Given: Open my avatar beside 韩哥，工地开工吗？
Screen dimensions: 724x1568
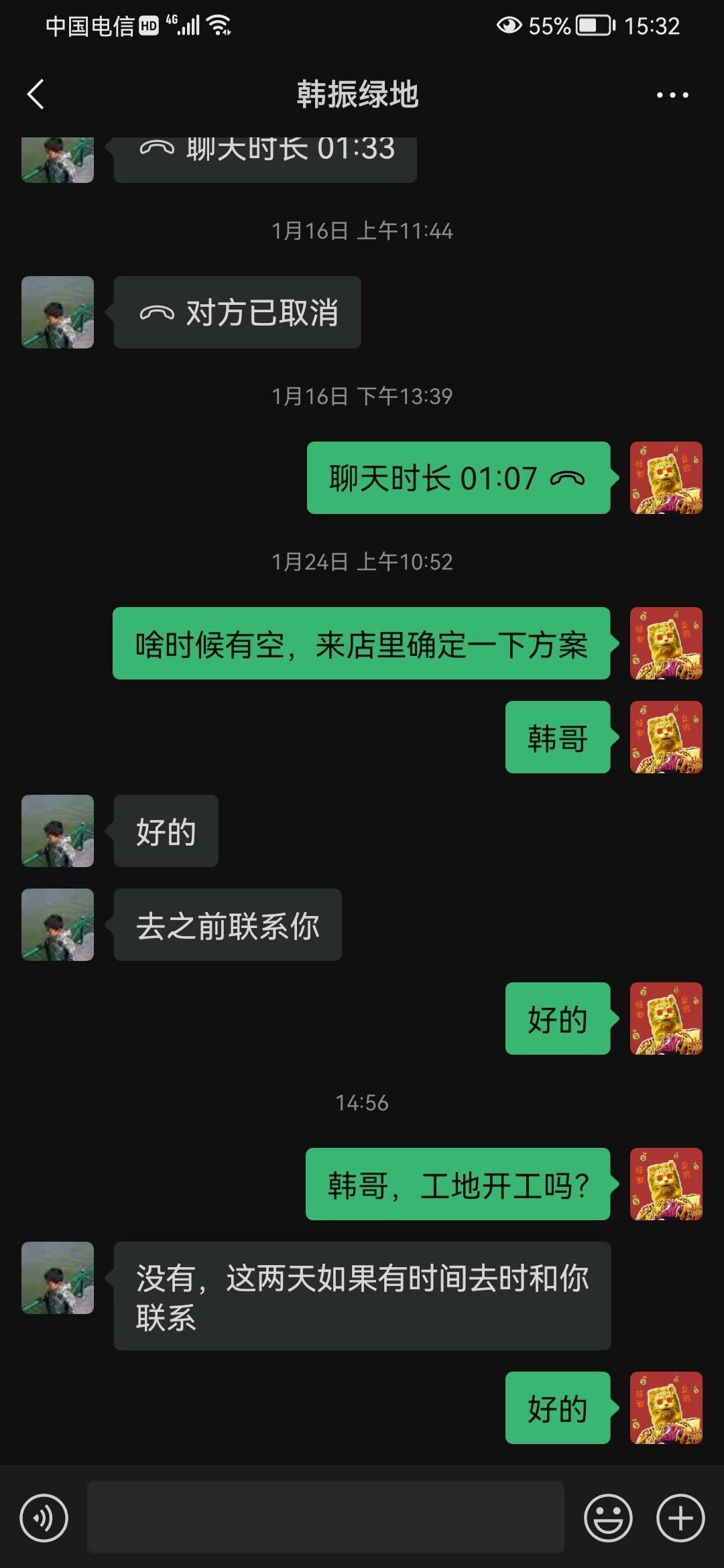Looking at the screenshot, I should tap(666, 1184).
